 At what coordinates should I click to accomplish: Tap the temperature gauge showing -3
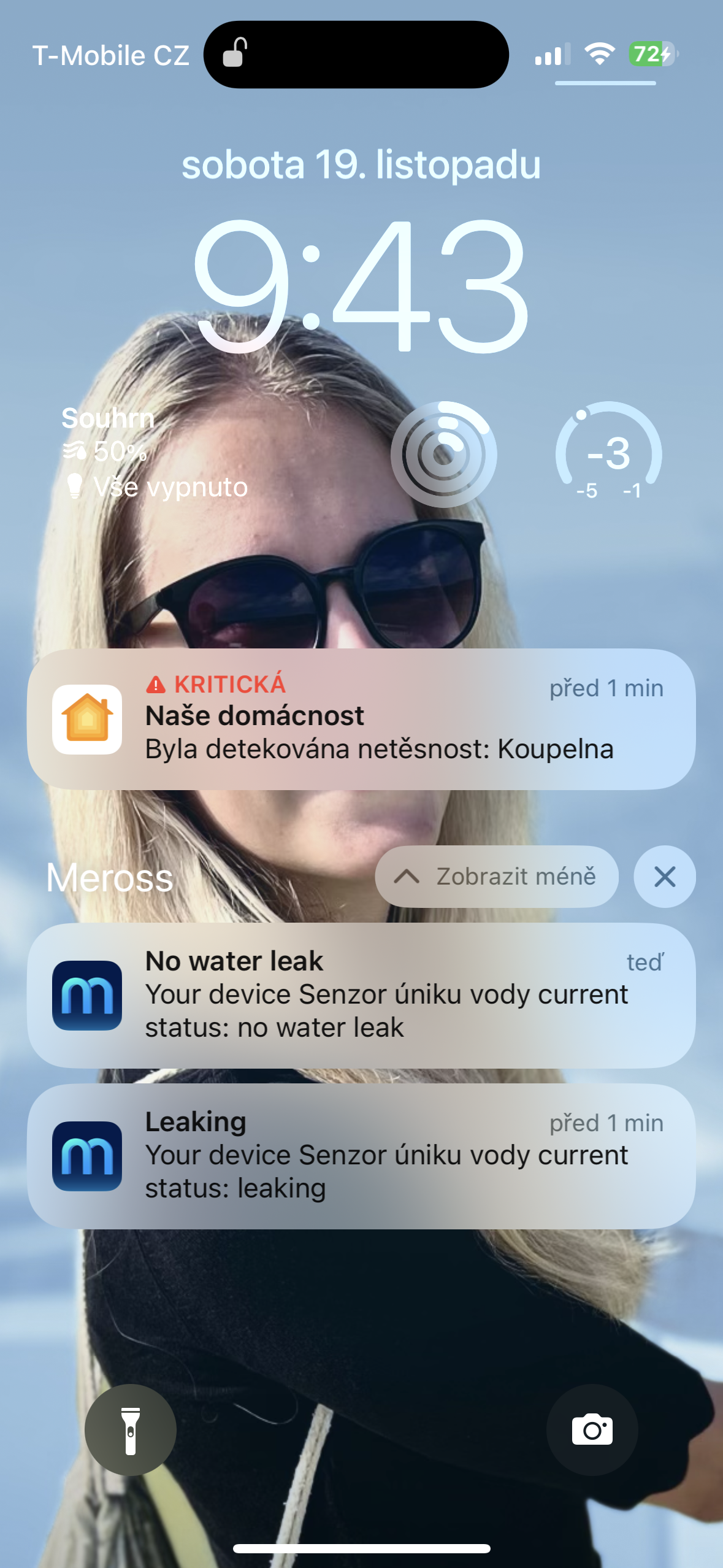tap(608, 454)
